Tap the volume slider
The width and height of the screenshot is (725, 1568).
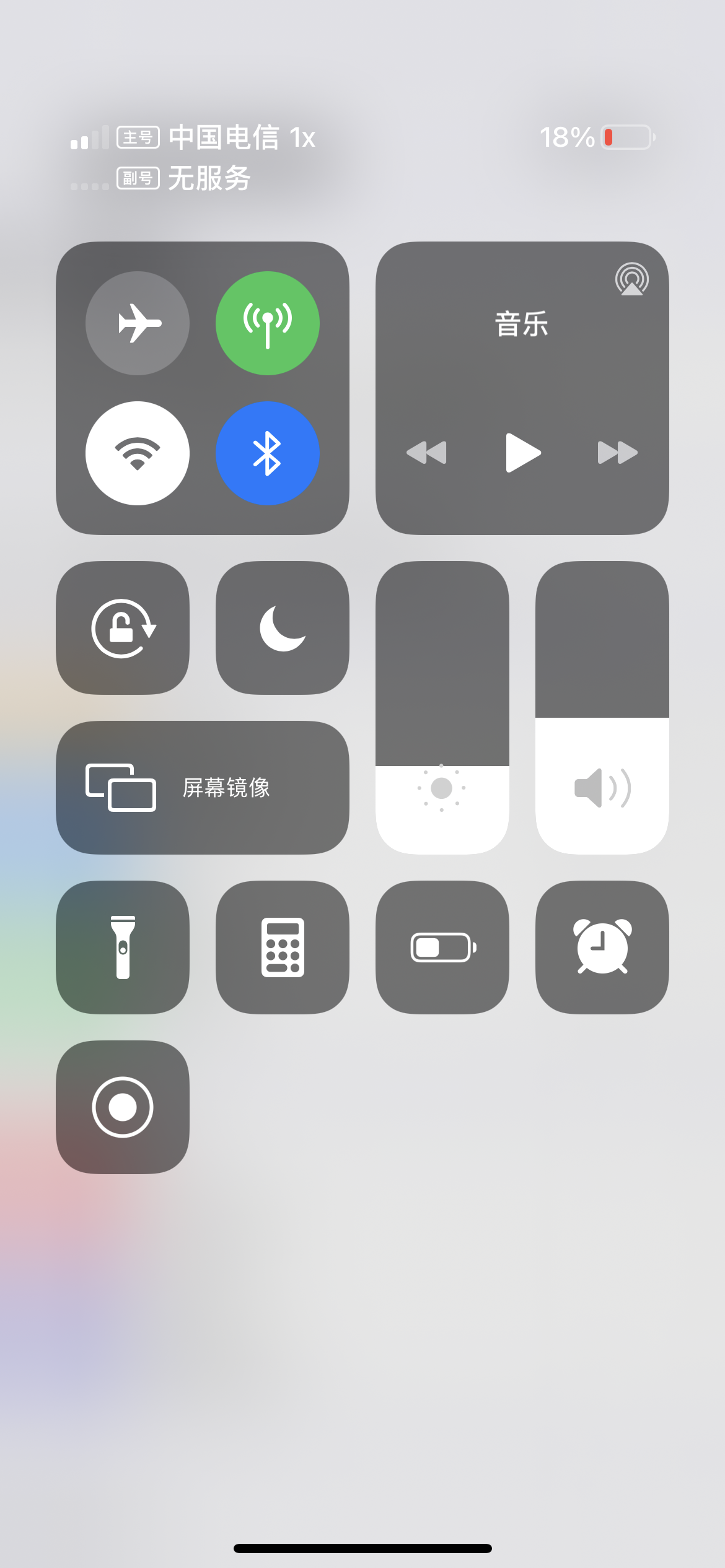pos(602,708)
